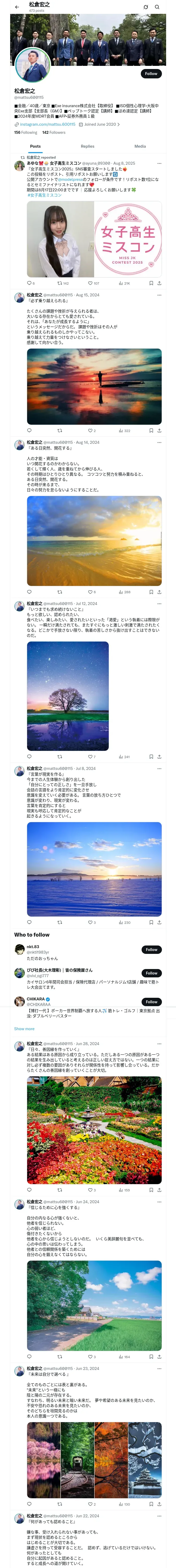
Task: Go back using the top arrow
Action: (x=17, y=7)
